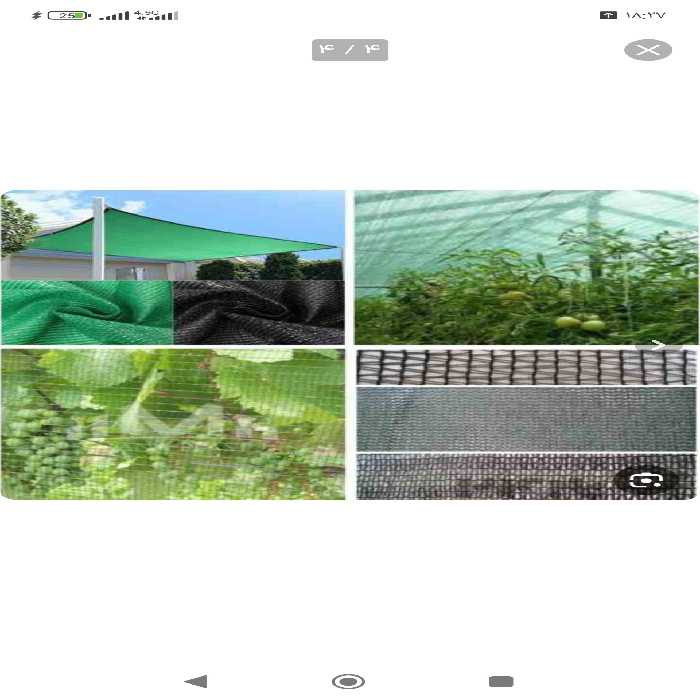Open the recent apps view
The image size is (700, 700).
(500, 681)
